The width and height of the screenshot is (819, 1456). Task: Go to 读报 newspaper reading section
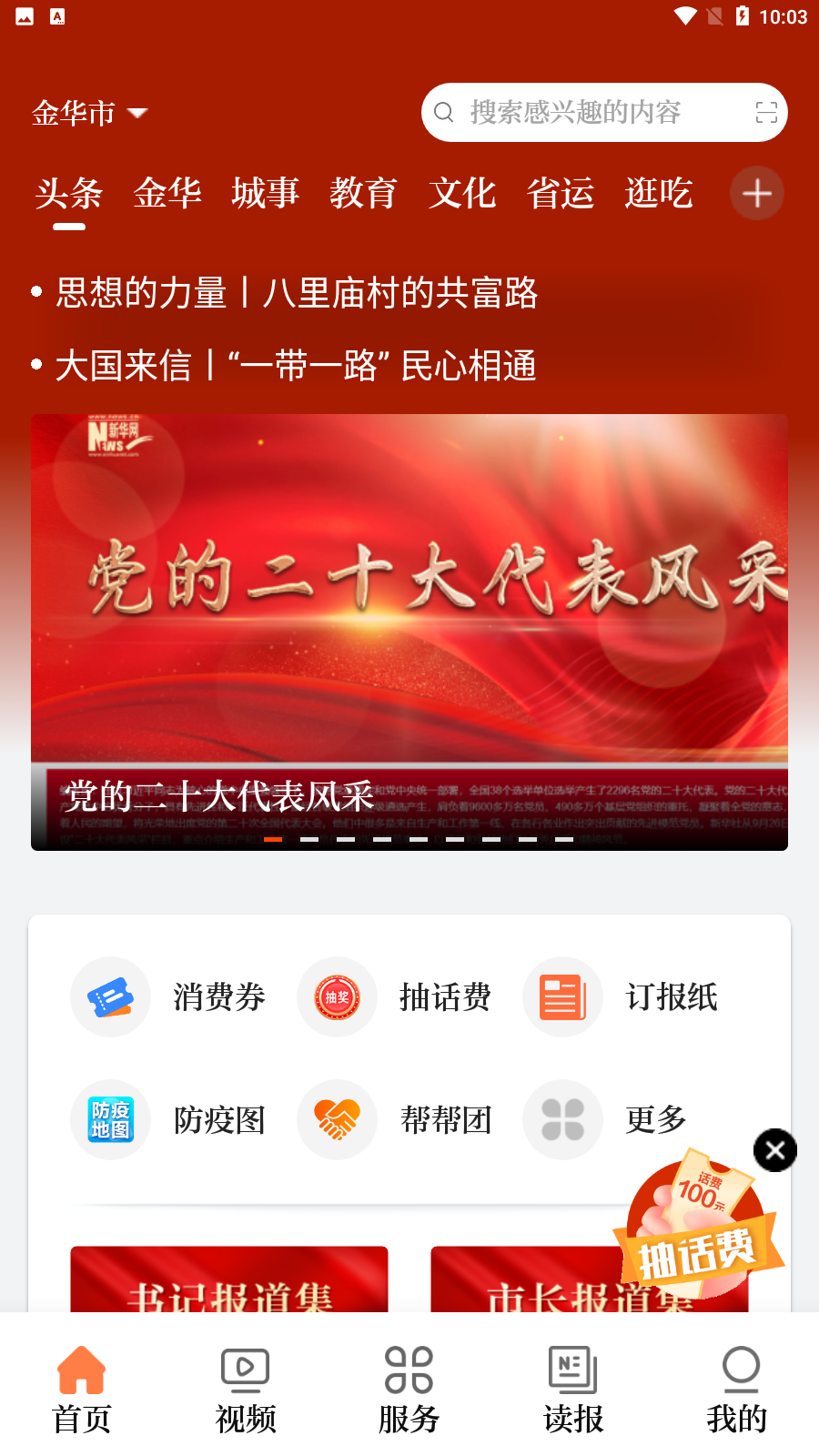[572, 1386]
